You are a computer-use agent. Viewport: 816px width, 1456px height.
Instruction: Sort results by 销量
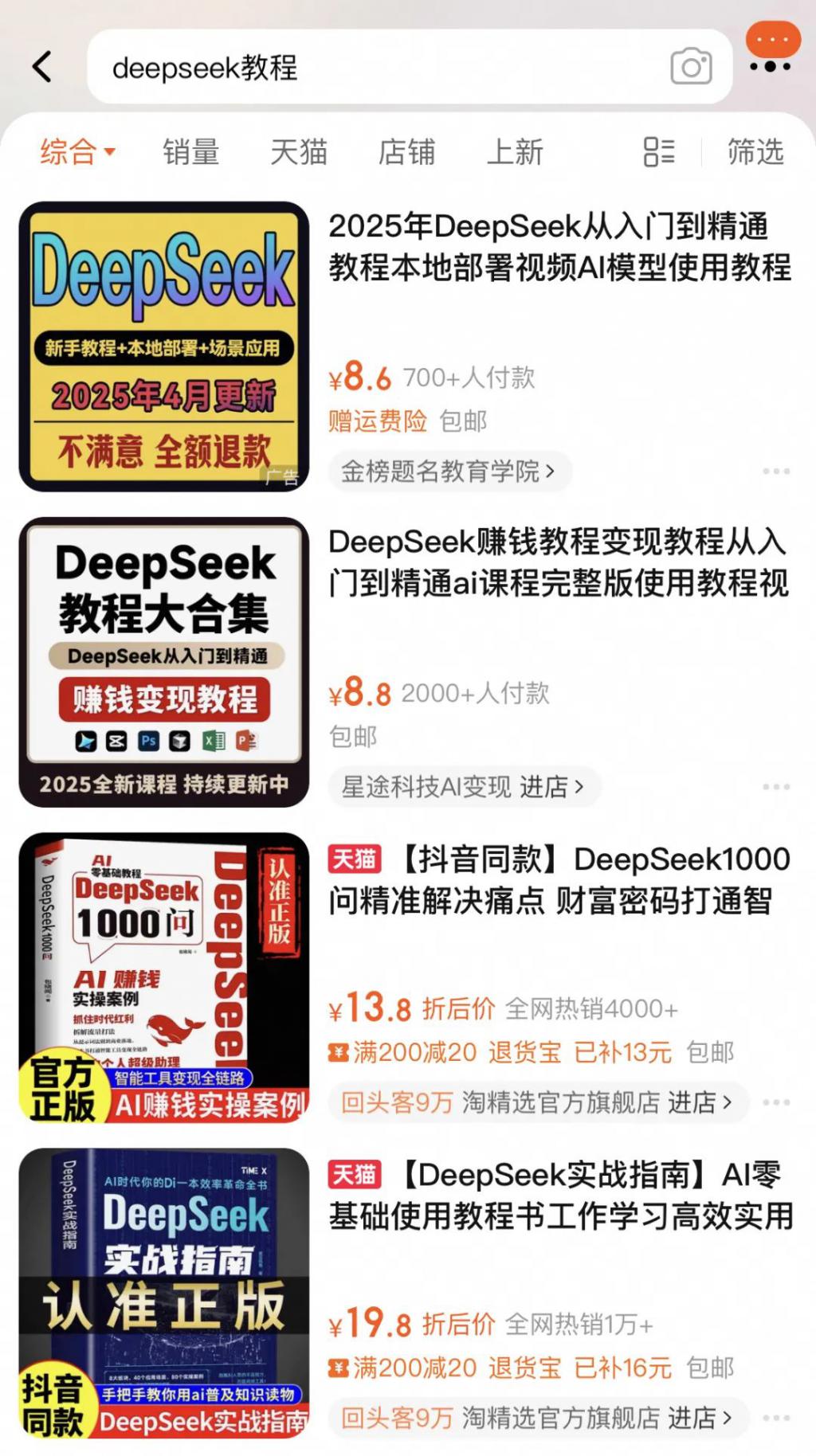click(190, 151)
